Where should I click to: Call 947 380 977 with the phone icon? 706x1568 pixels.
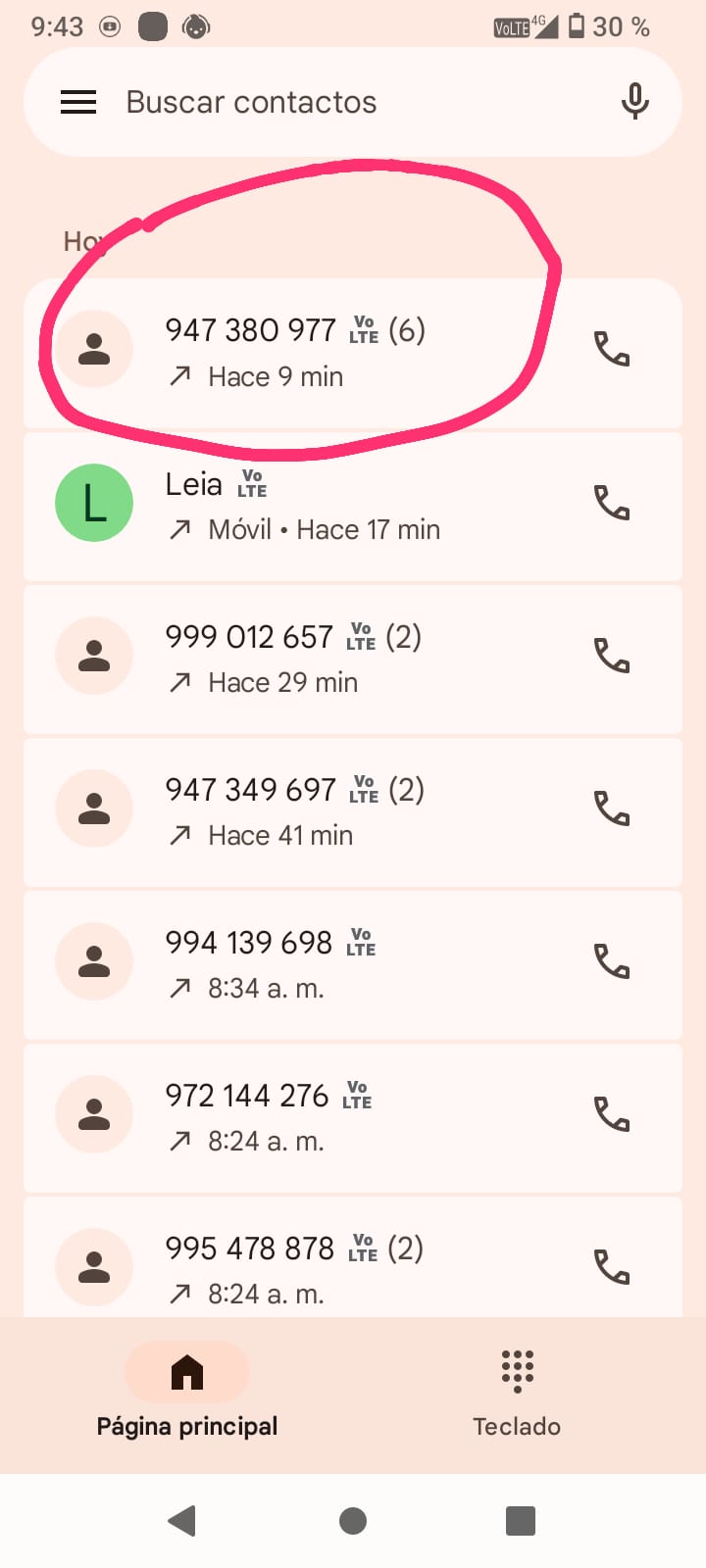point(612,349)
